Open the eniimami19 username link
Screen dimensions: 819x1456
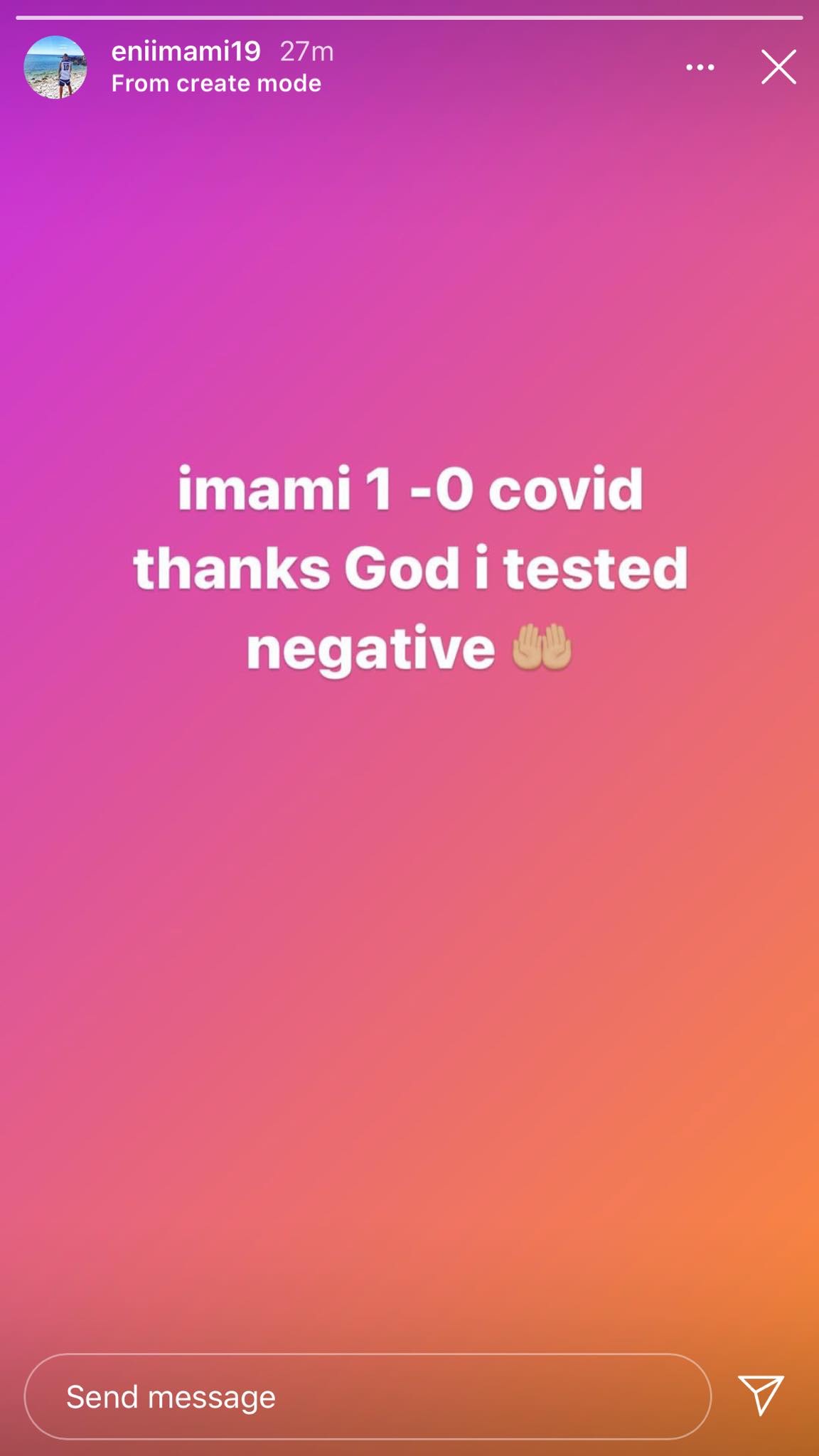(186, 51)
